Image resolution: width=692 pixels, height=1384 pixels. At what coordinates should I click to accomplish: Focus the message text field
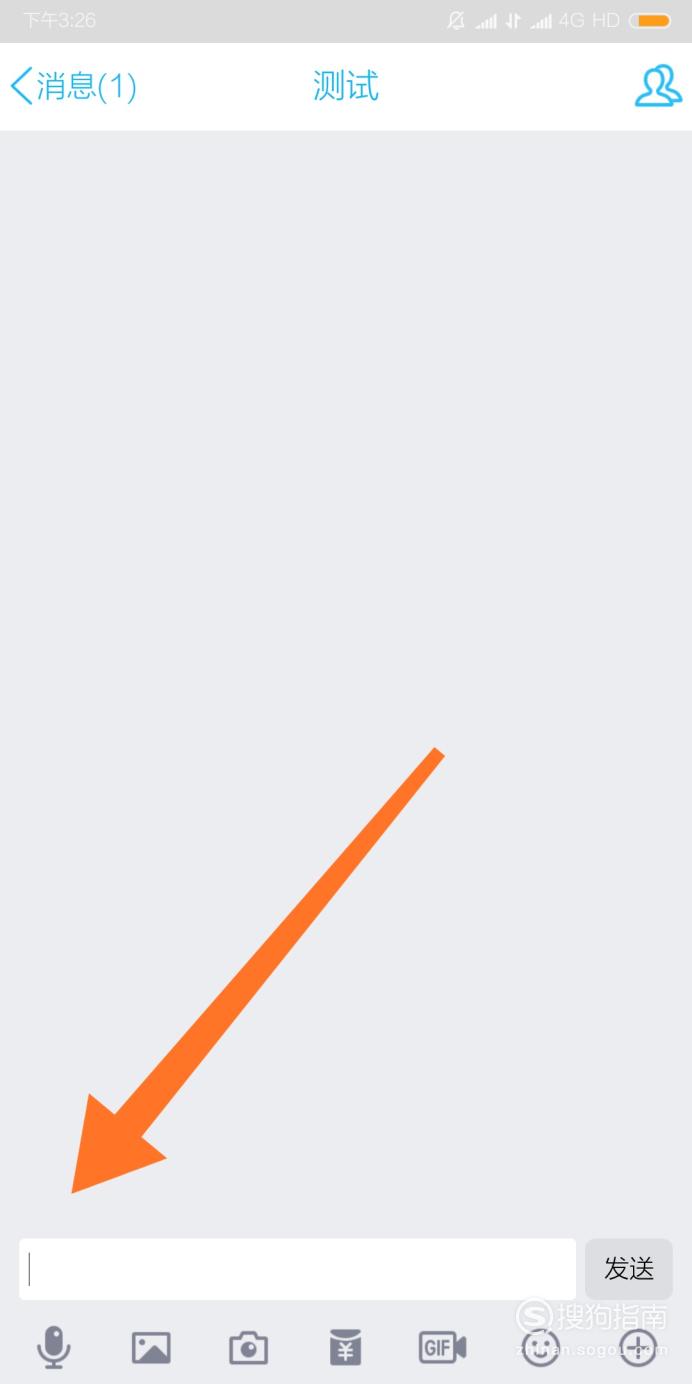(x=297, y=1269)
